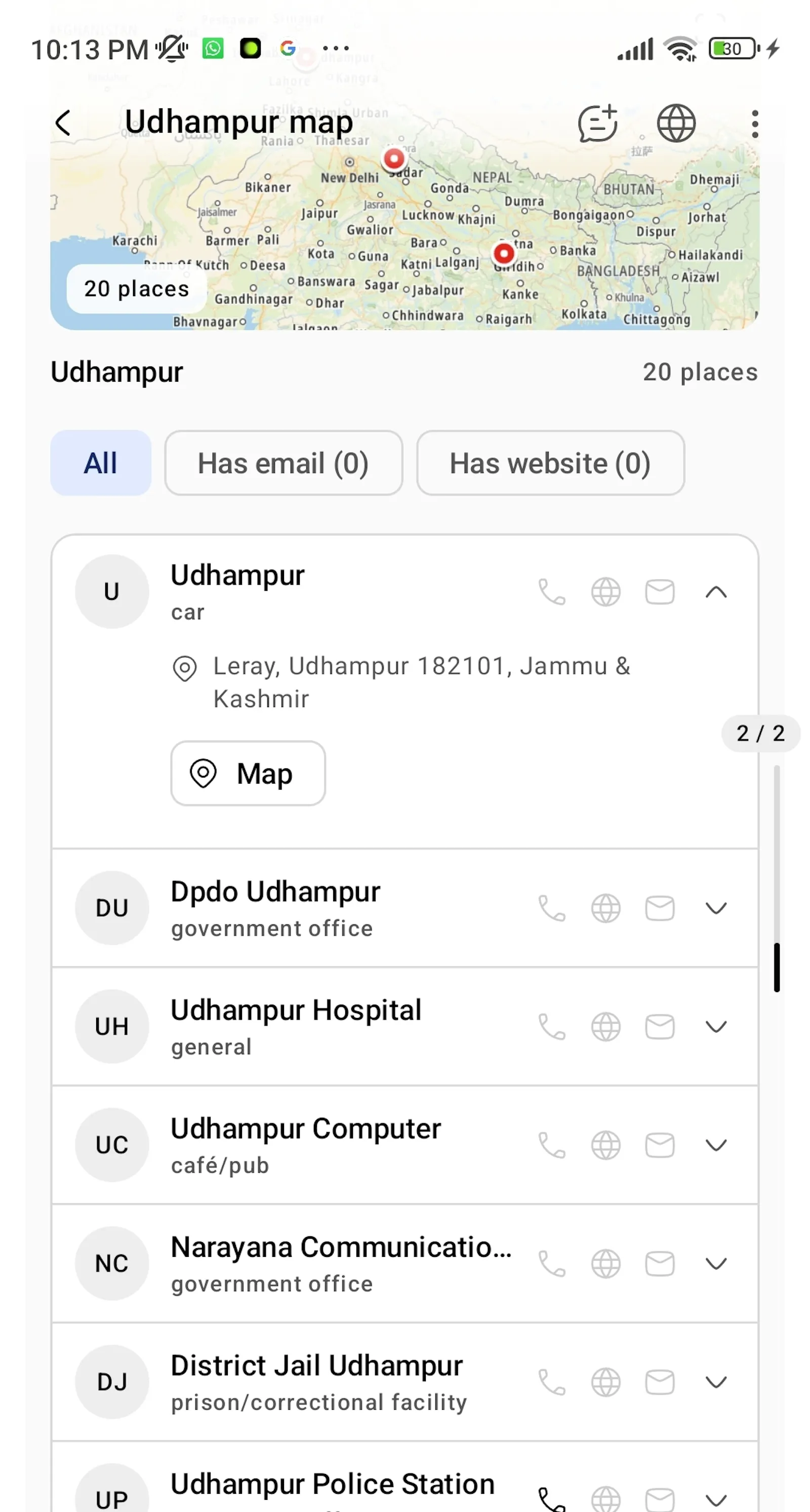Viewport: 810px width, 1512px height.
Task: Open the Udhampur Hospital row
Action: pyautogui.click(x=404, y=1027)
